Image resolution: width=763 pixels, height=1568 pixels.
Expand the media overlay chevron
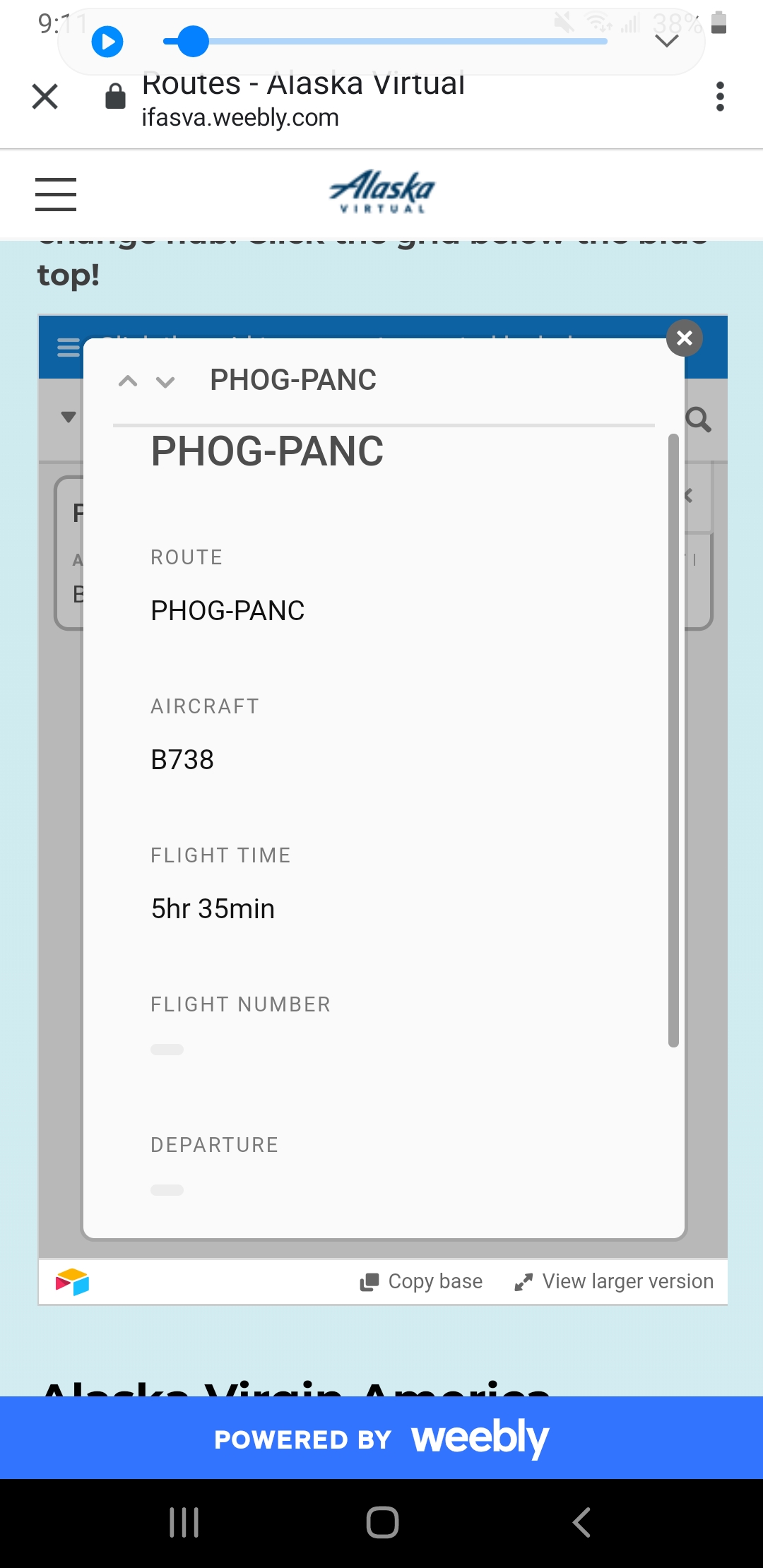(x=667, y=42)
